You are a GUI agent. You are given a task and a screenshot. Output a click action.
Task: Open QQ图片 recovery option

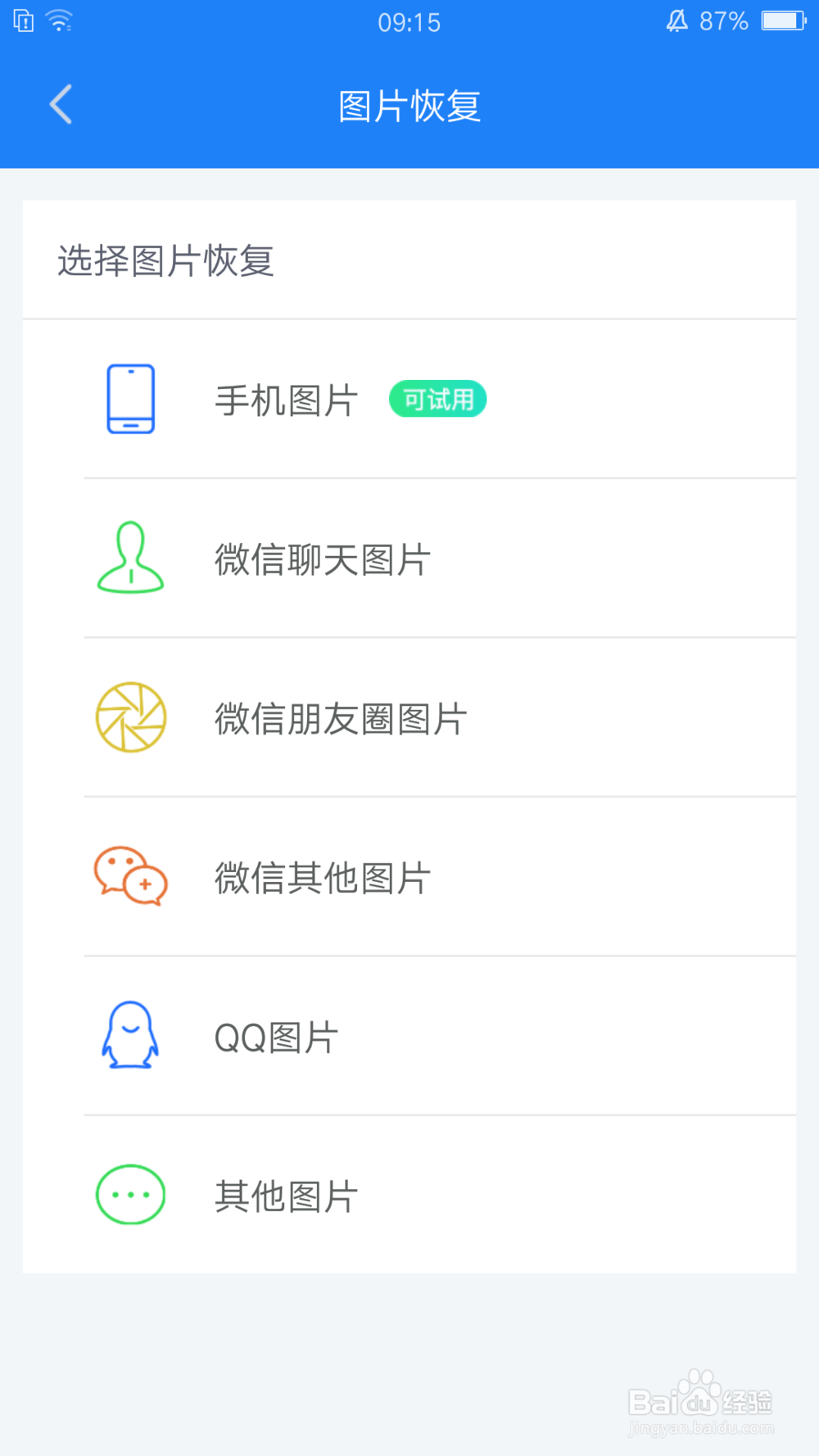275,1036
